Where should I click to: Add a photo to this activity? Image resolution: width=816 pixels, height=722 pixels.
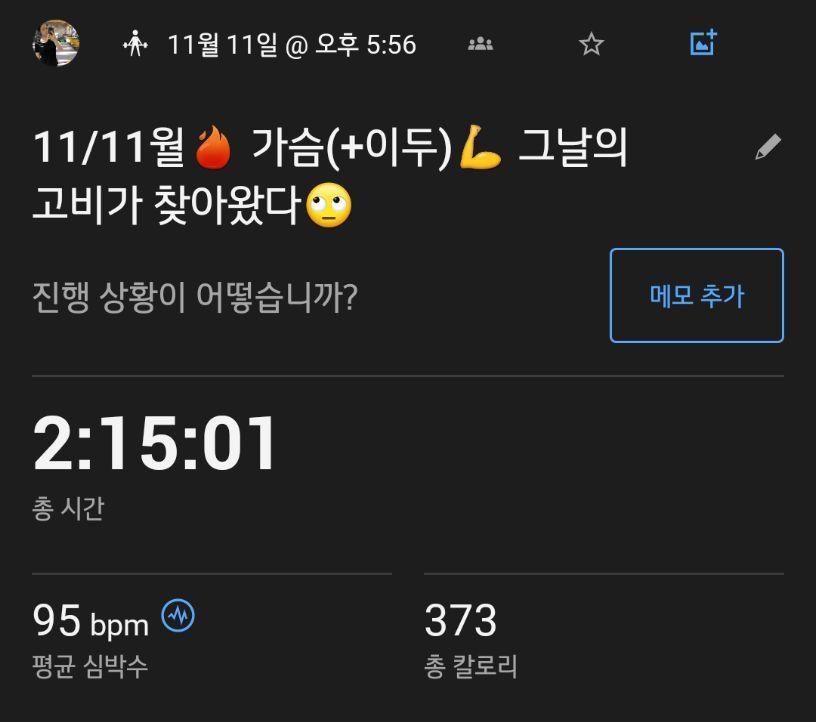704,43
